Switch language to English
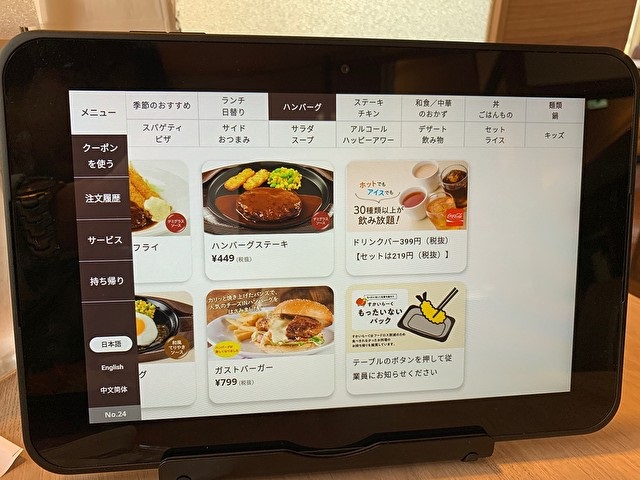This screenshot has width=640, height=480. (x=112, y=367)
